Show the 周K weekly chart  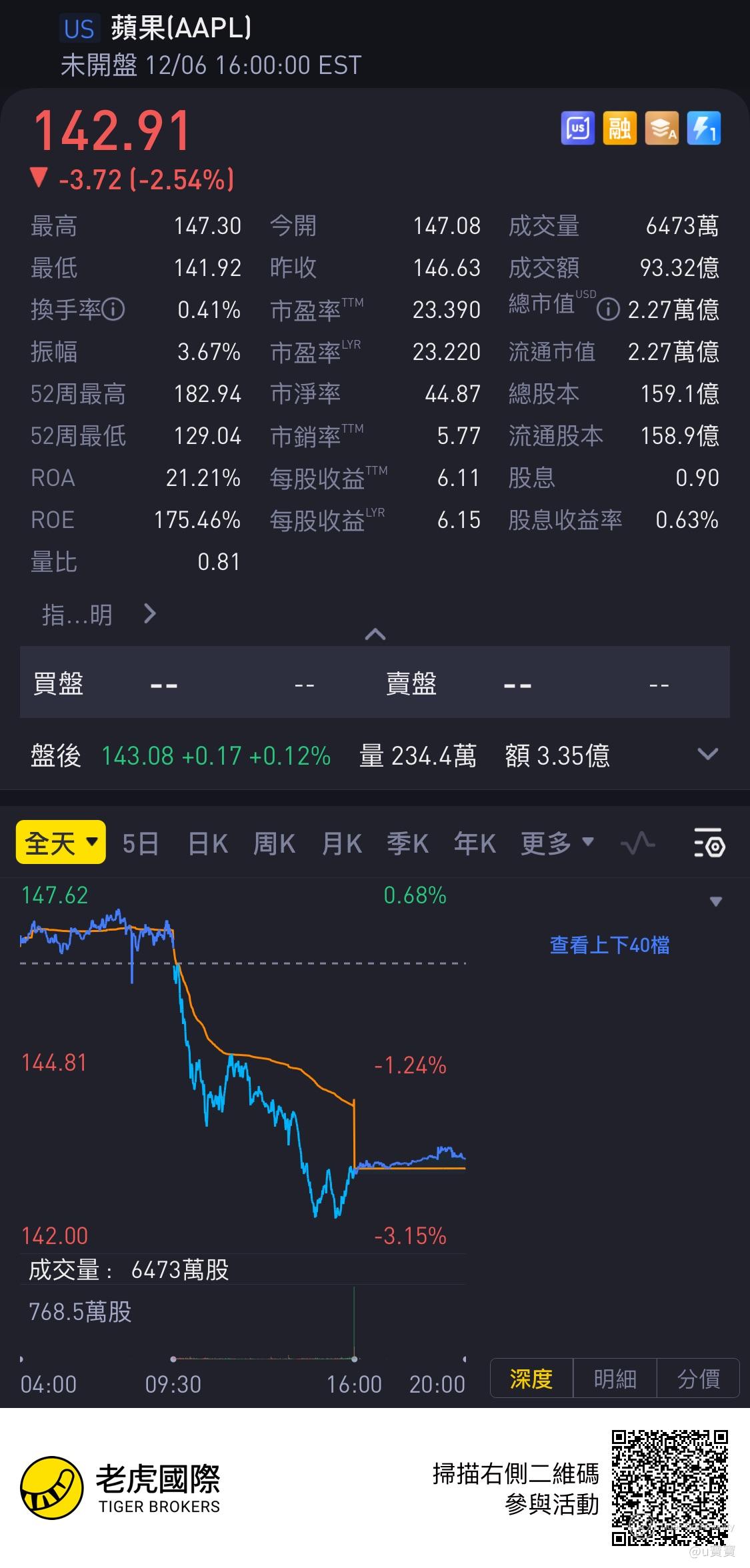coord(274,844)
